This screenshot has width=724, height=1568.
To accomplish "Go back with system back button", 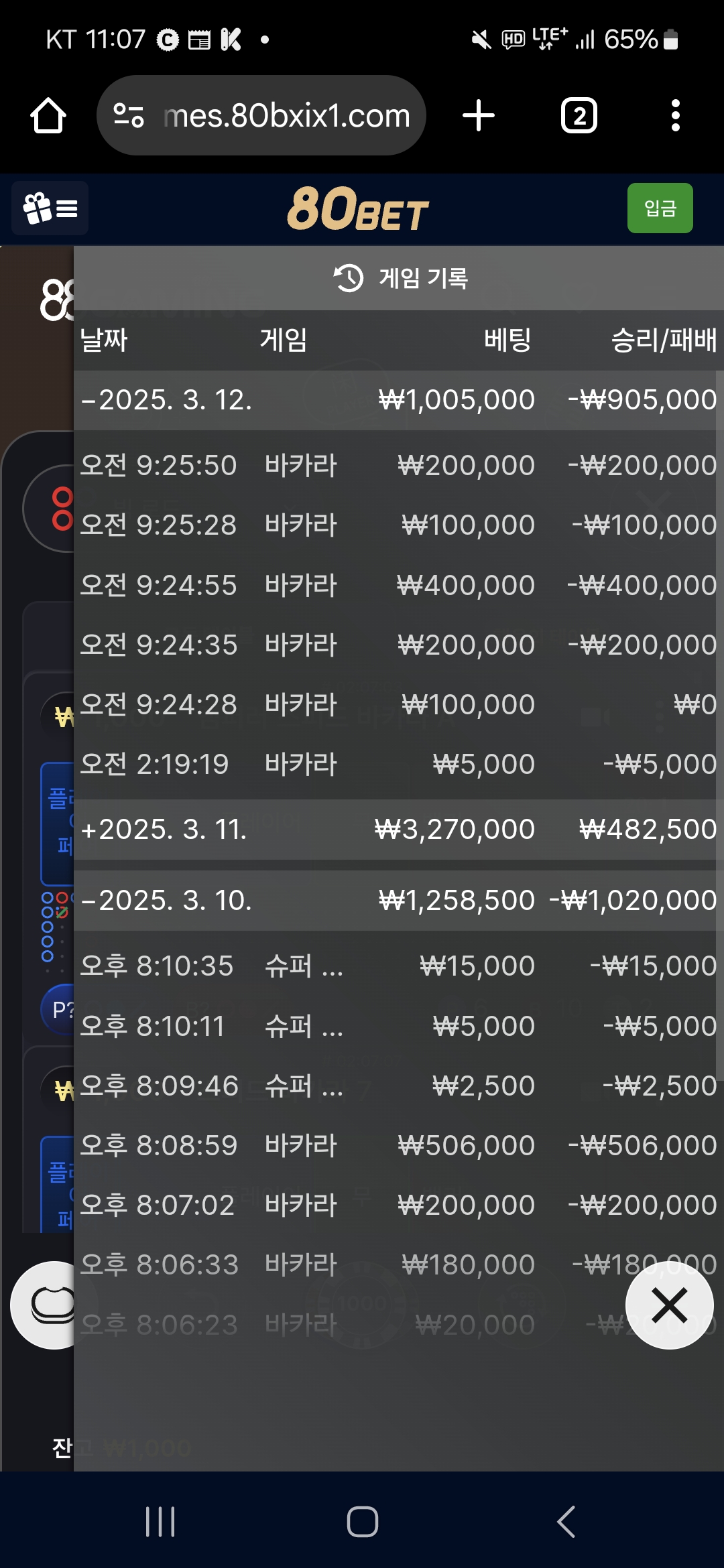I will pos(566,1521).
